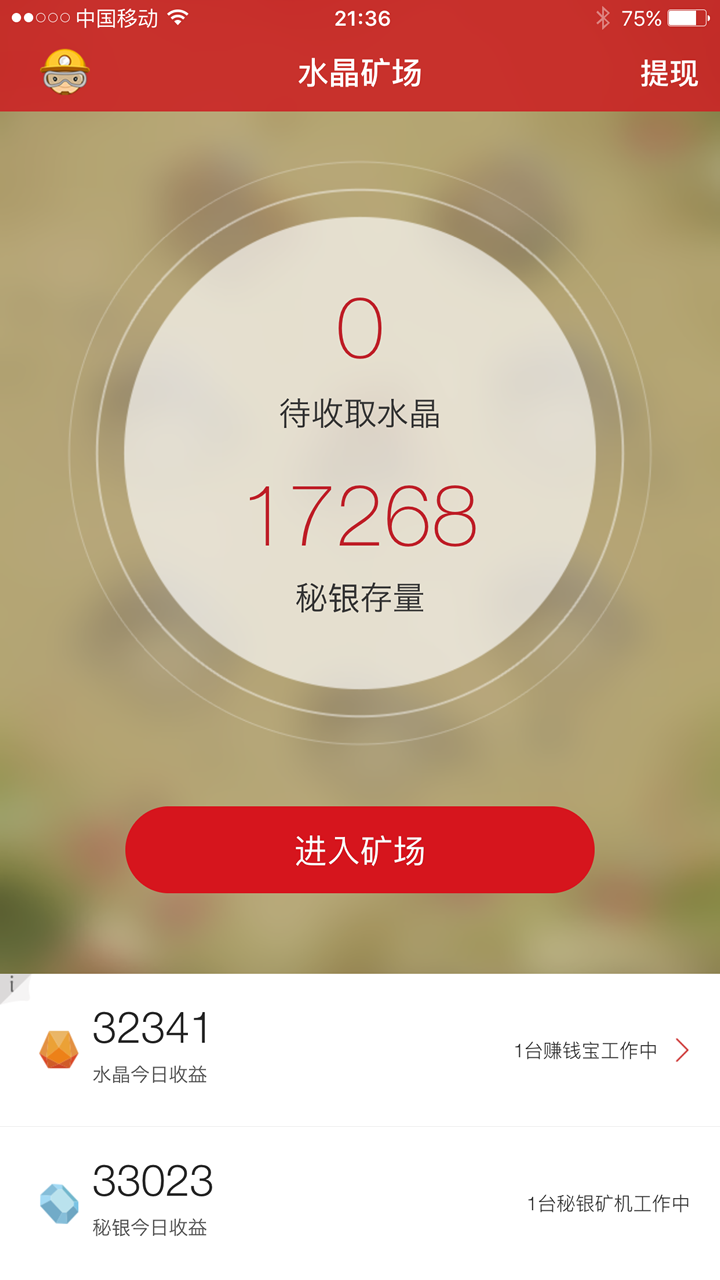Open the miner avatar profile icon
Screen dimensions: 720x1280
pos(65,72)
